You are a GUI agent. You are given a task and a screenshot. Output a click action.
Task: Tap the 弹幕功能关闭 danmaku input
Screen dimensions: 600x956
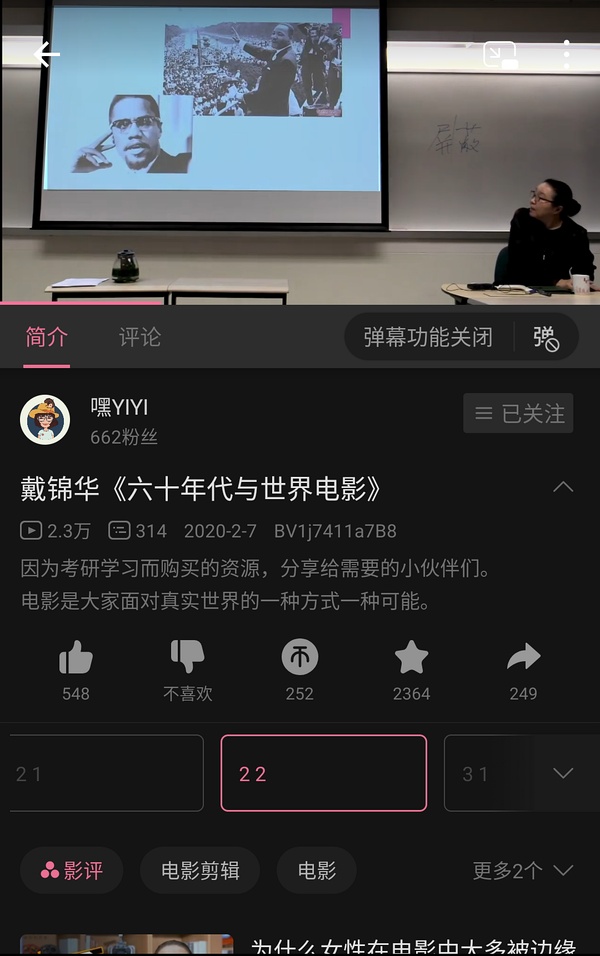tap(428, 337)
